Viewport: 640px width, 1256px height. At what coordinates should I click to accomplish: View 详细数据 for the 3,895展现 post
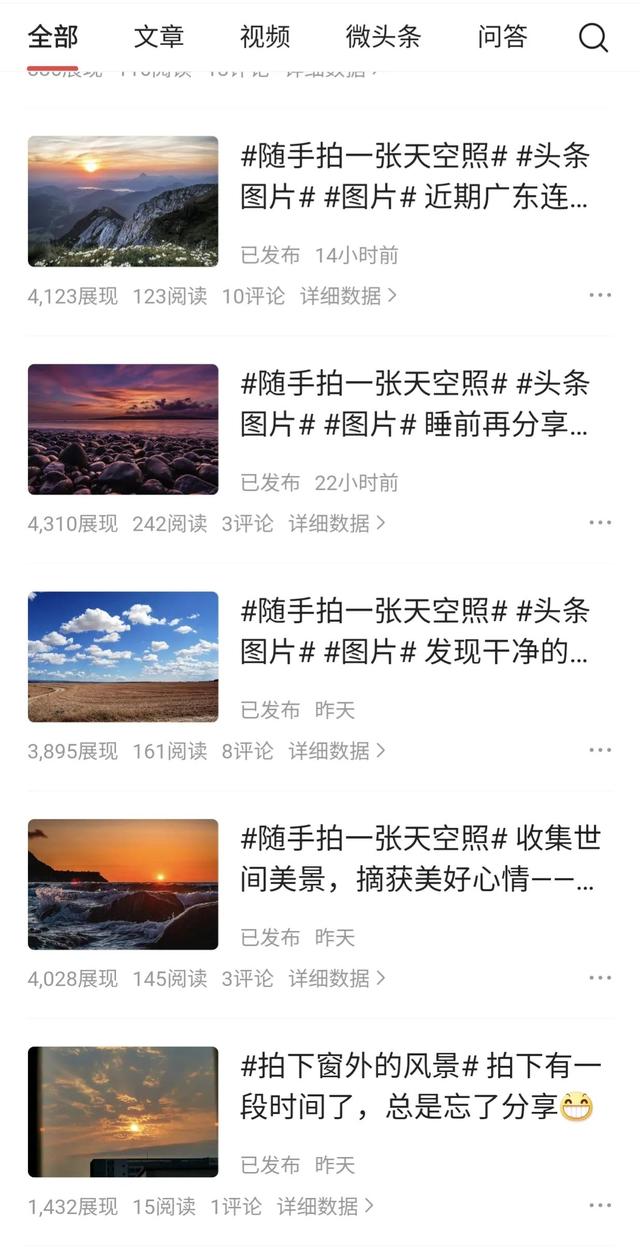[337, 751]
